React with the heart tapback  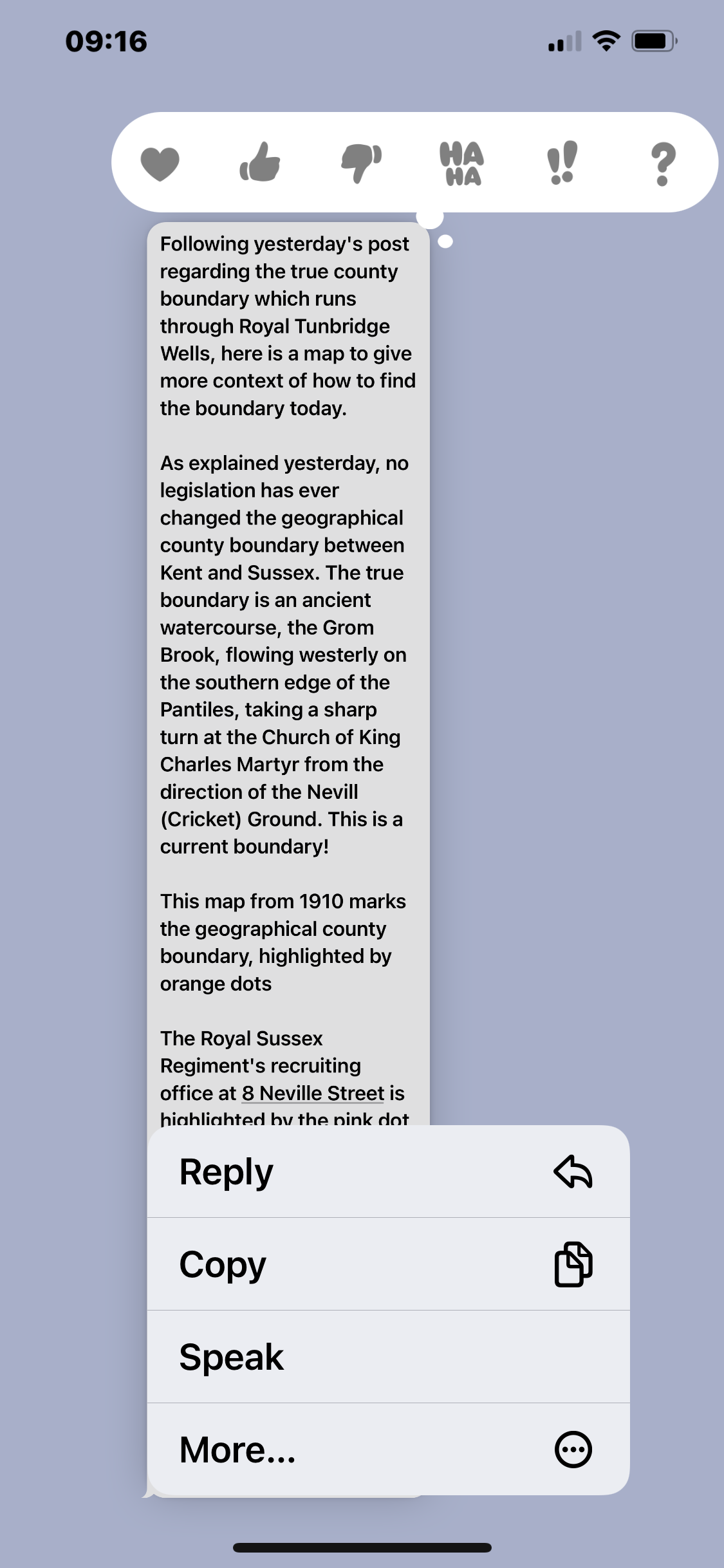(160, 163)
